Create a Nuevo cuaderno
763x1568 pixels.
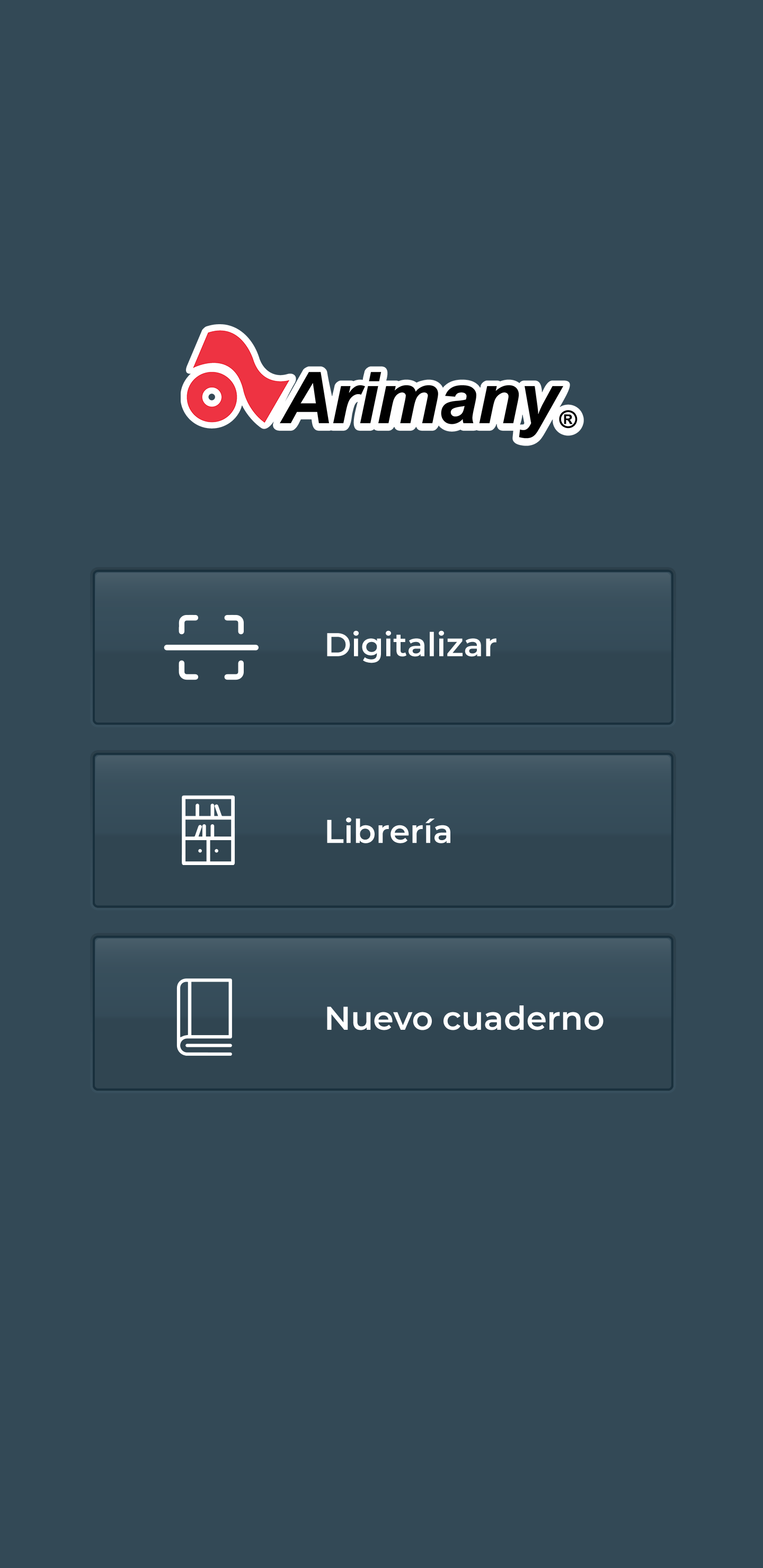click(x=383, y=1013)
